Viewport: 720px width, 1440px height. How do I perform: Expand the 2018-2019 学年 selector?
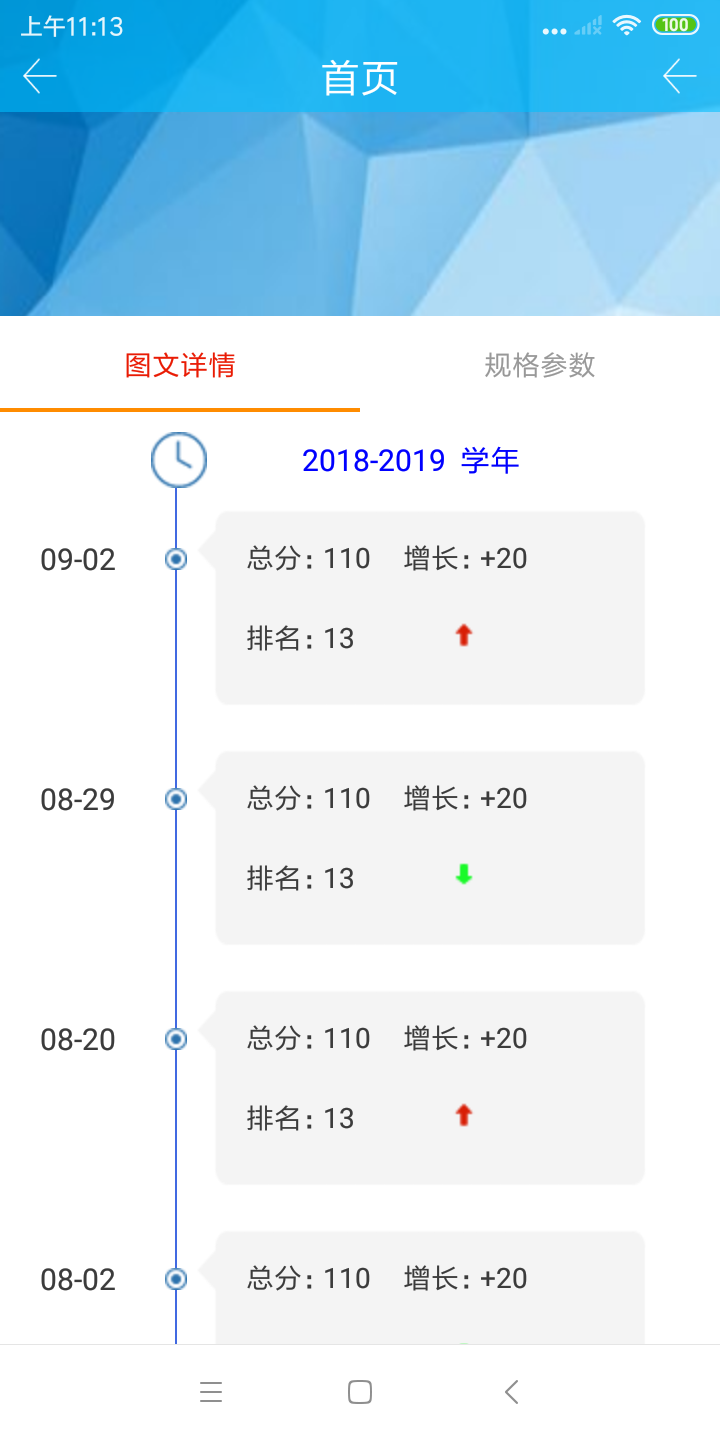410,460
